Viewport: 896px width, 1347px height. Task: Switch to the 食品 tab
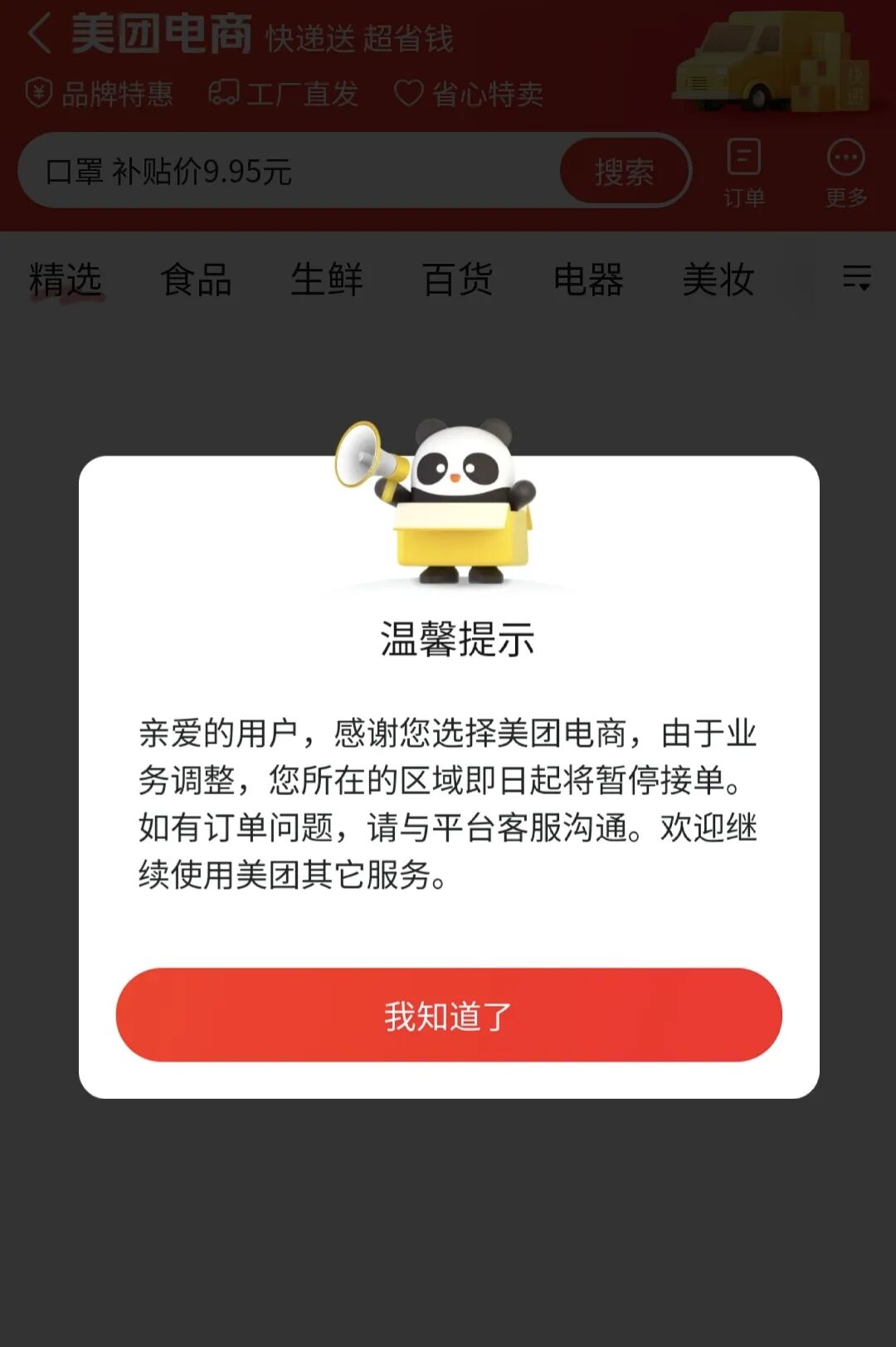199,281
